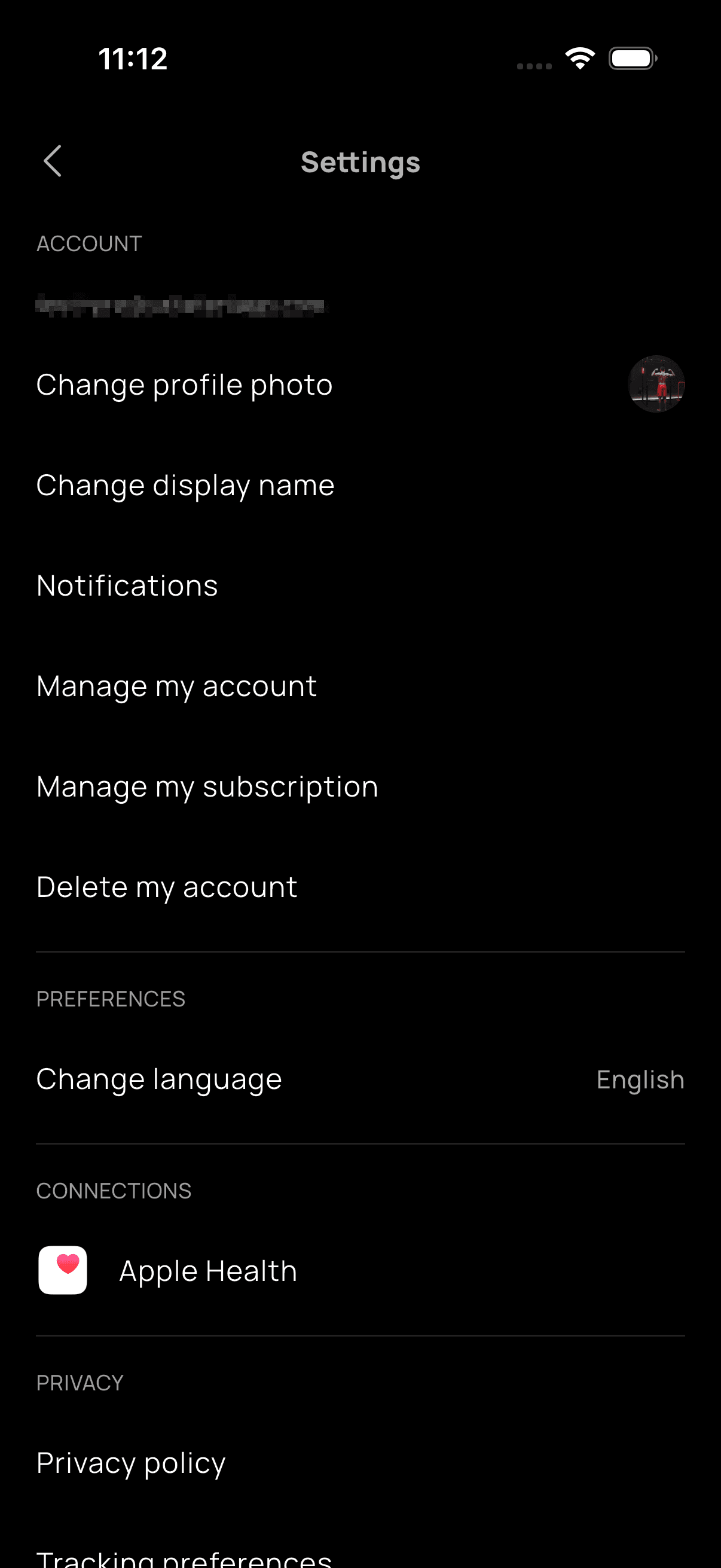The height and width of the screenshot is (1568, 721).
Task: View the Privacy policy
Action: [130, 1463]
